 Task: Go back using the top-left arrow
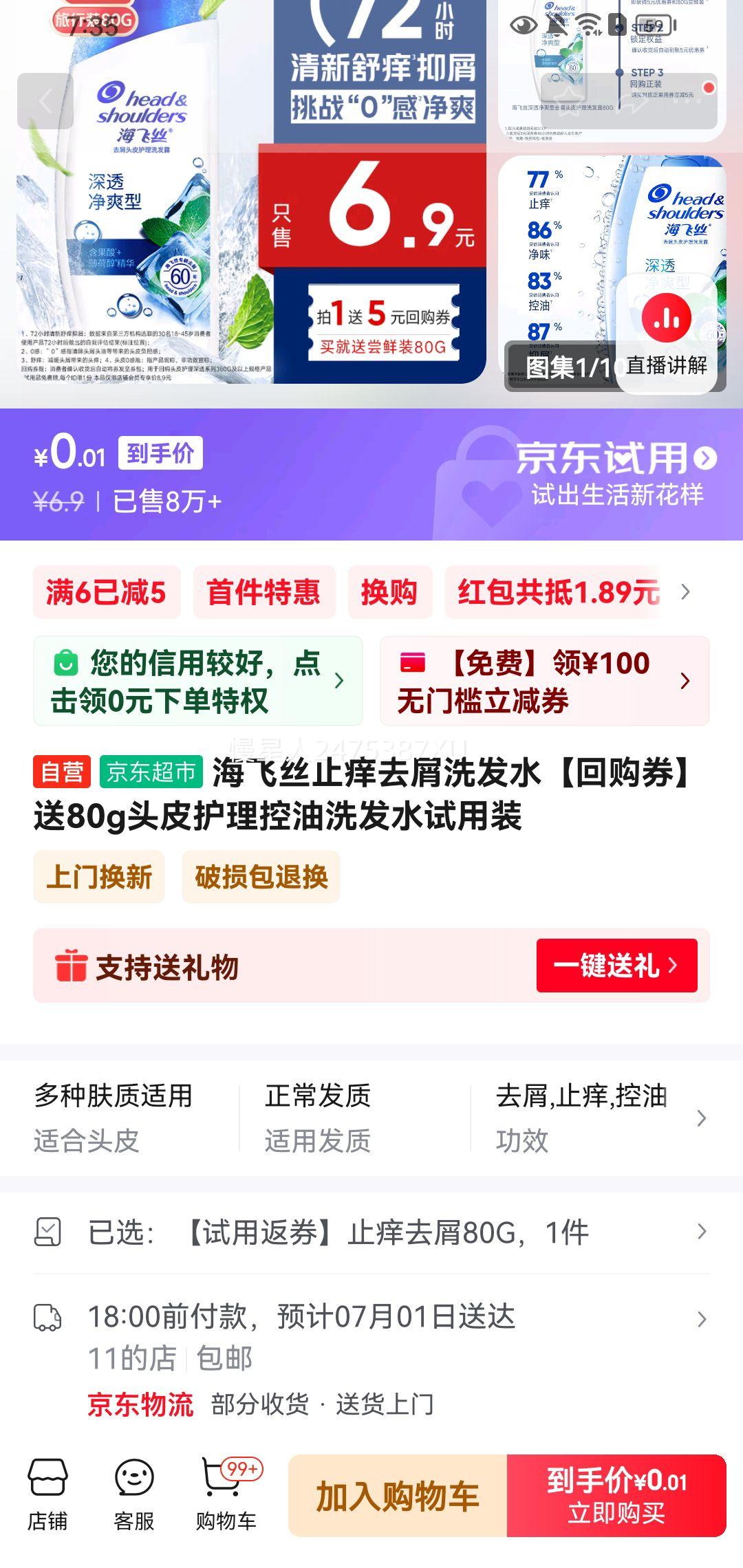(x=45, y=101)
